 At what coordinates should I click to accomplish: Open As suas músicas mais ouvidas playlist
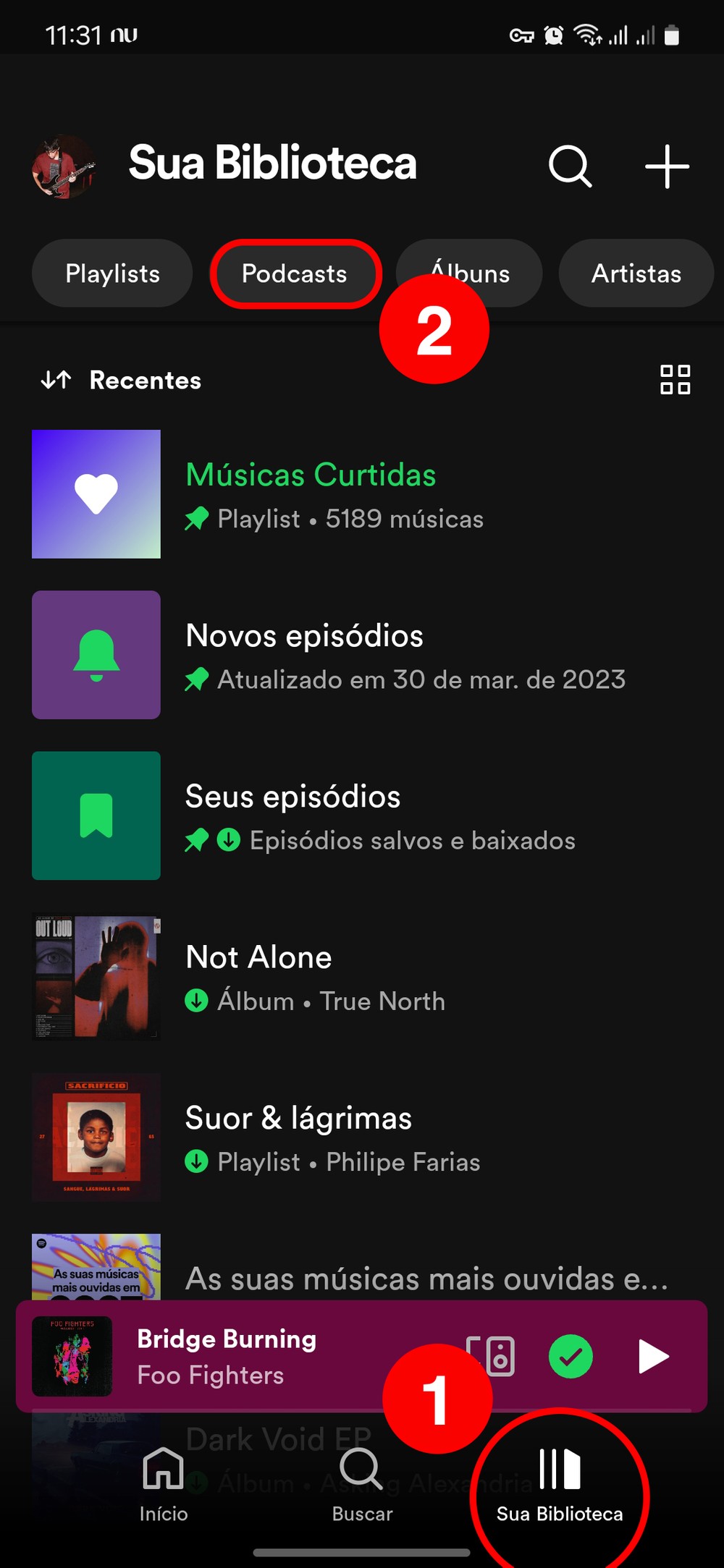(x=426, y=1279)
